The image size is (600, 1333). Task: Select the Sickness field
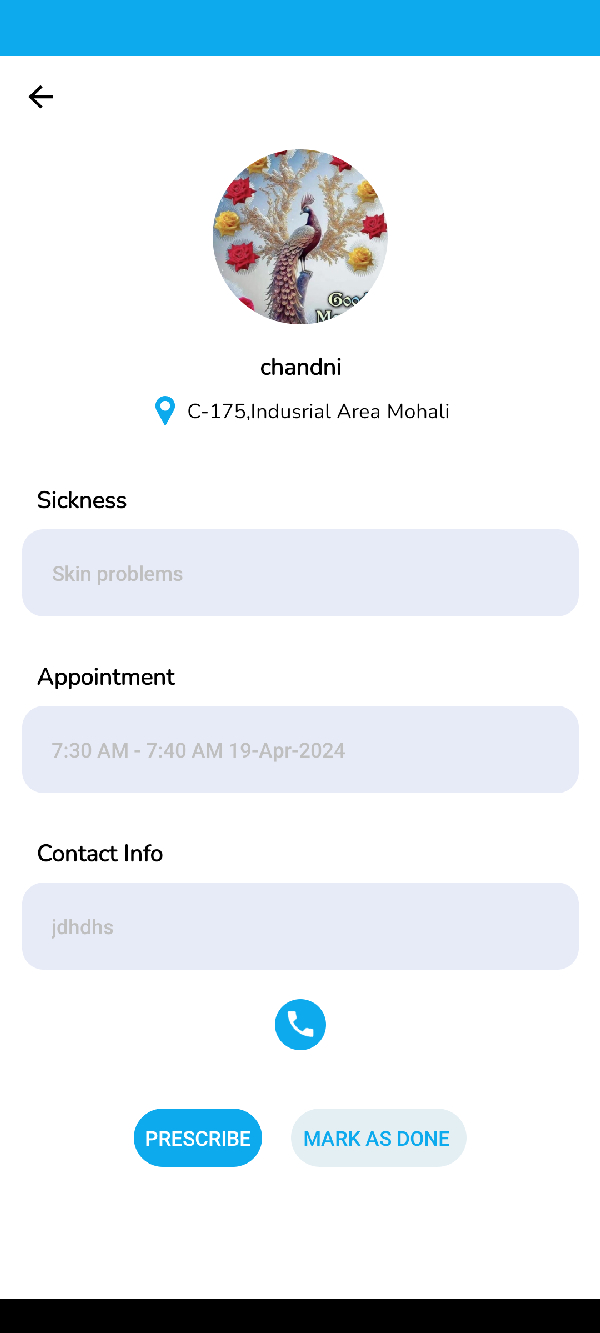pos(300,573)
